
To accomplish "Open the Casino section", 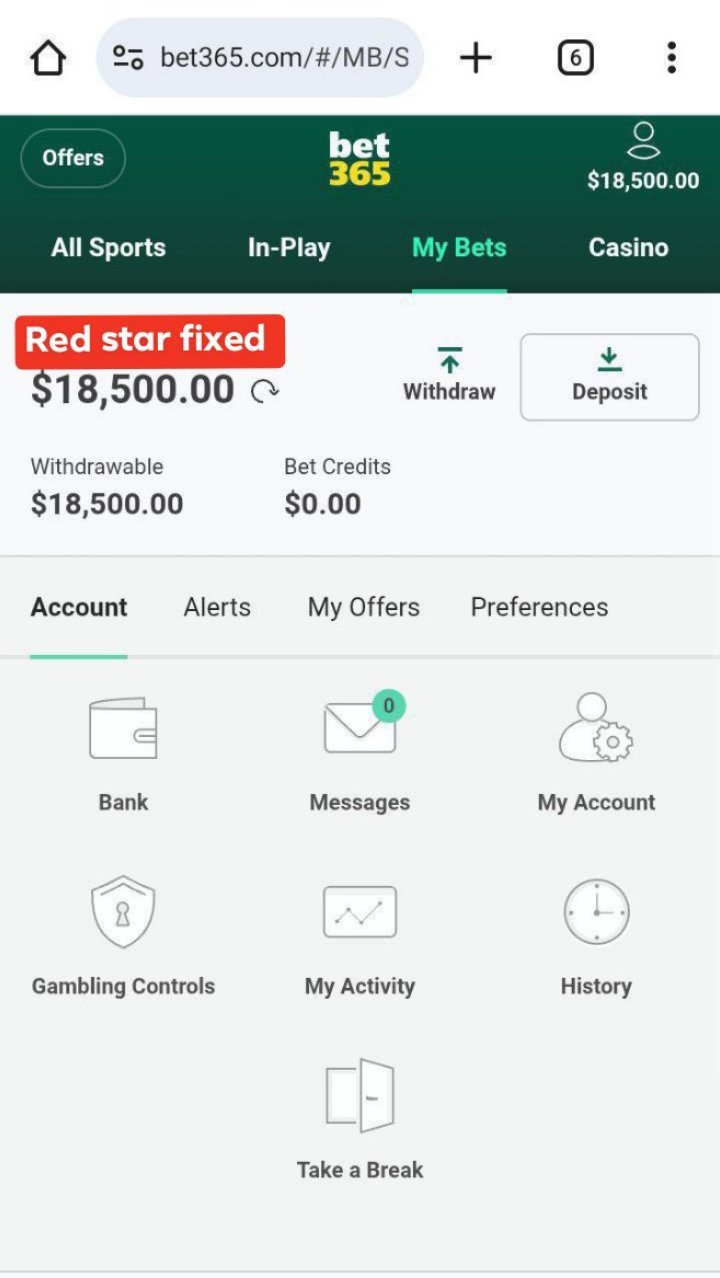I will [x=628, y=248].
